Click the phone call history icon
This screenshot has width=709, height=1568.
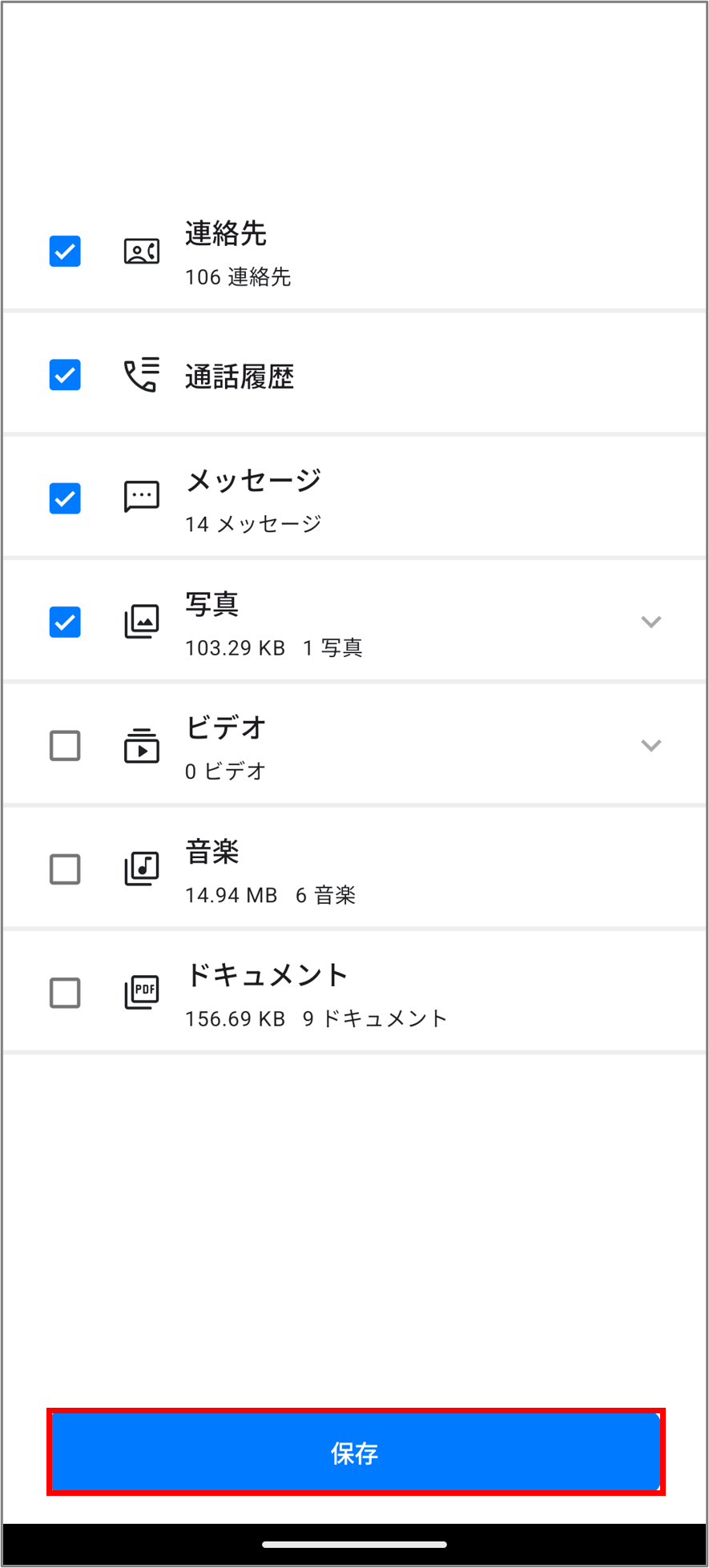[141, 374]
